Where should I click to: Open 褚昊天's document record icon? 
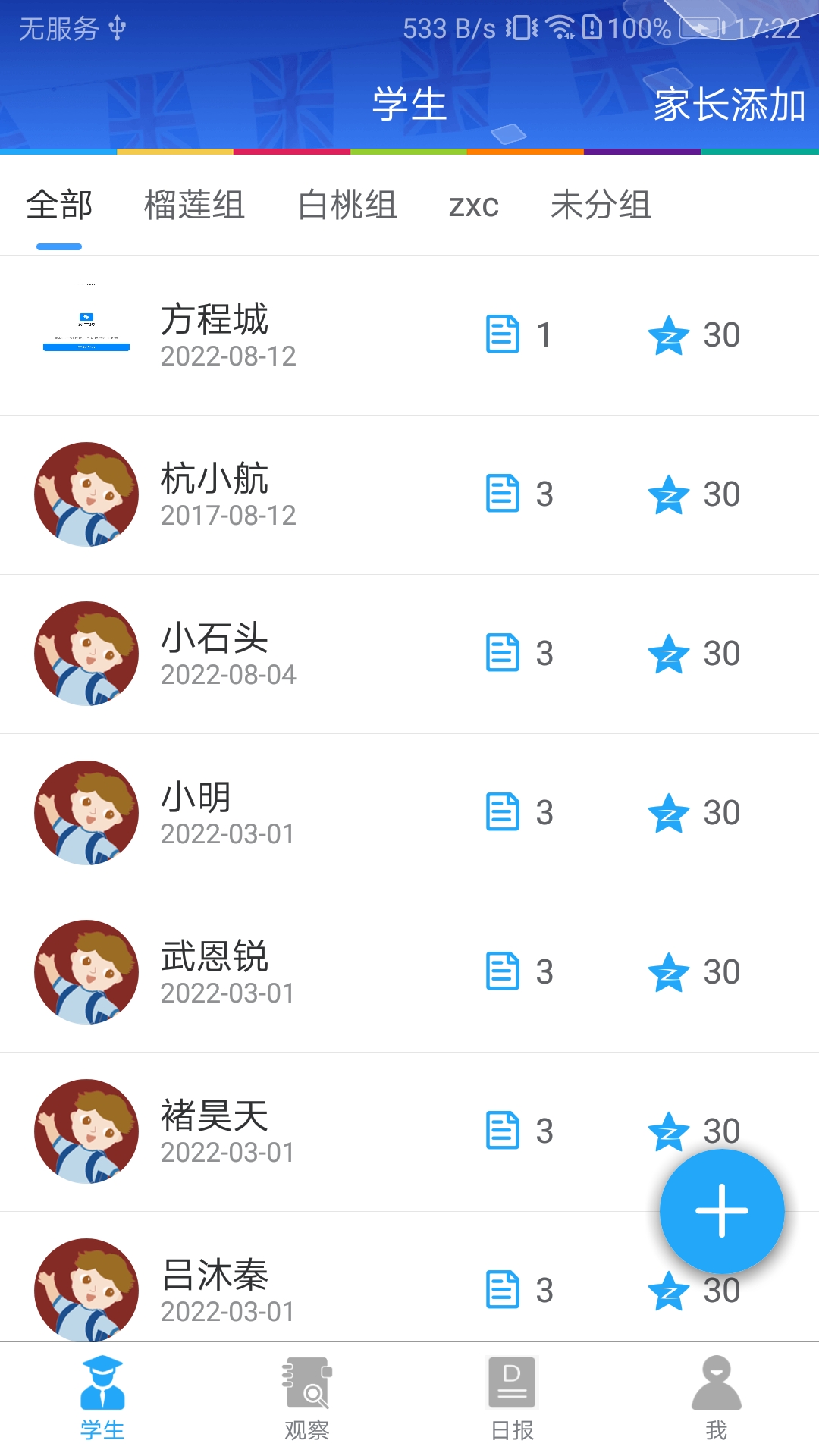[503, 1131]
